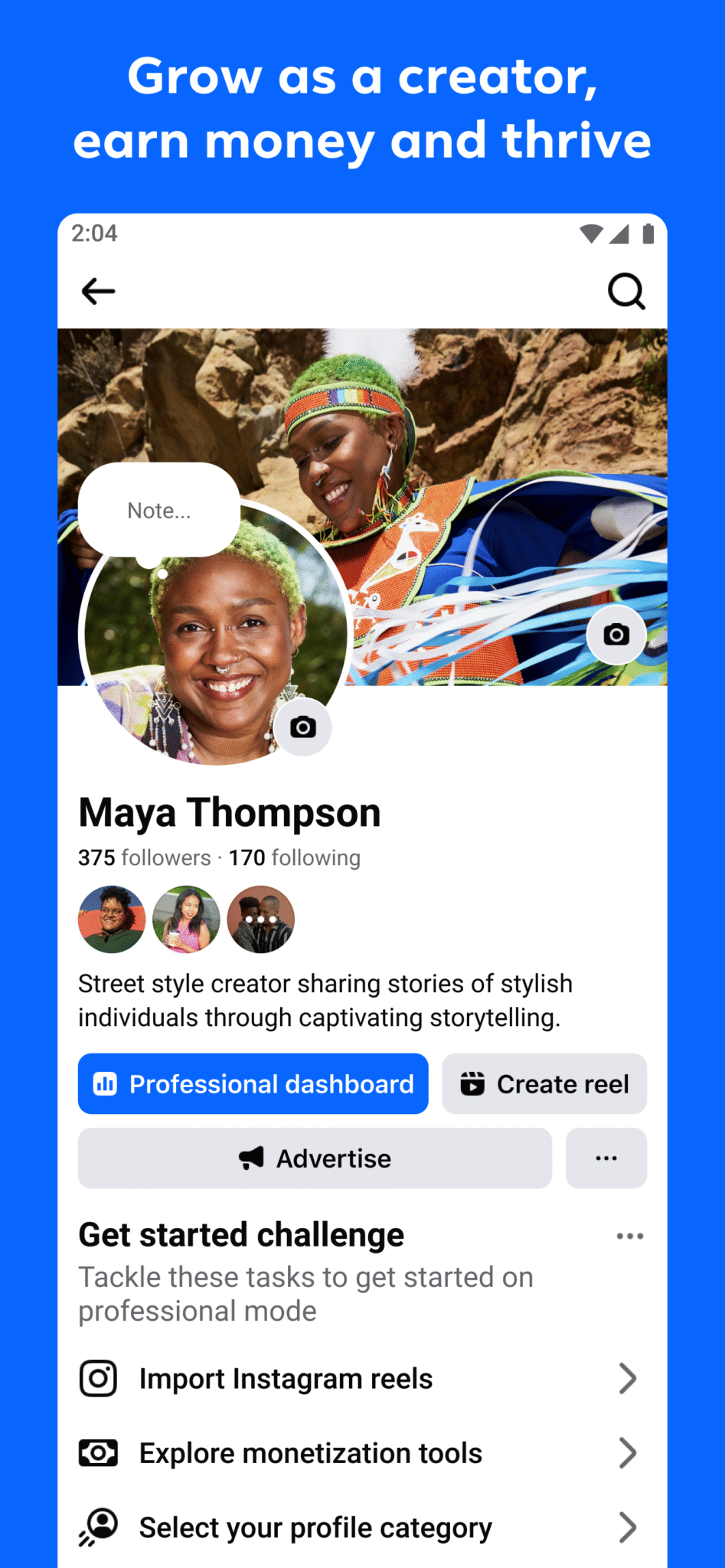Open the ellipsis menu beside Advertise

606,1158
